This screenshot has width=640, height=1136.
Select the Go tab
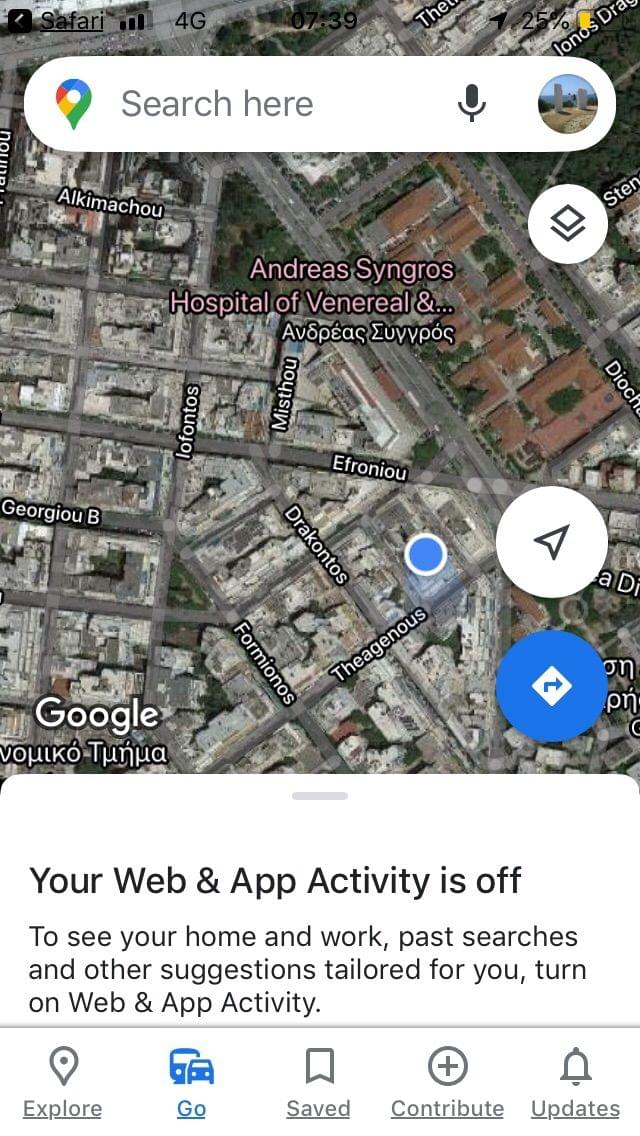click(191, 1082)
